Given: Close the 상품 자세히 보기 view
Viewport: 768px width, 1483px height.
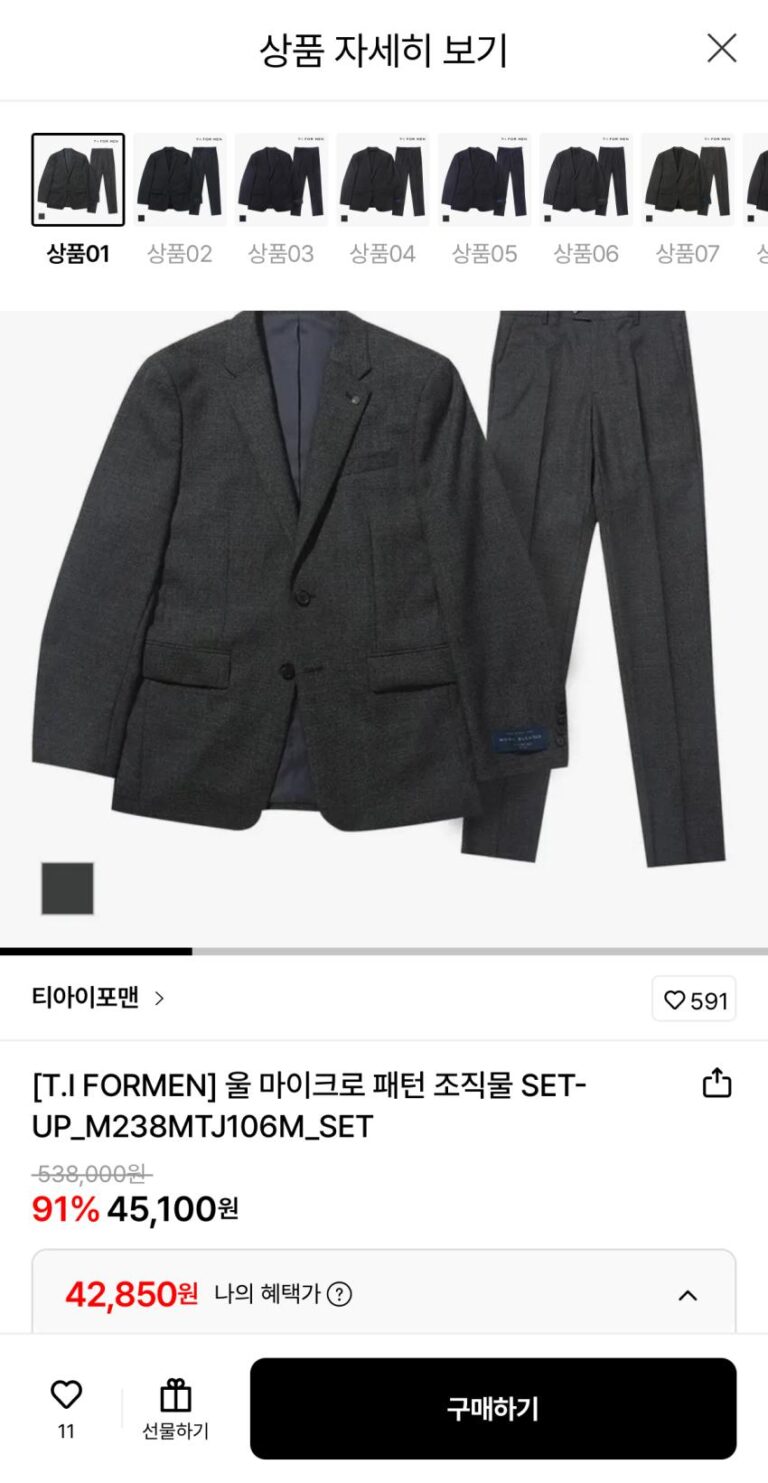Looking at the screenshot, I should 721,48.
